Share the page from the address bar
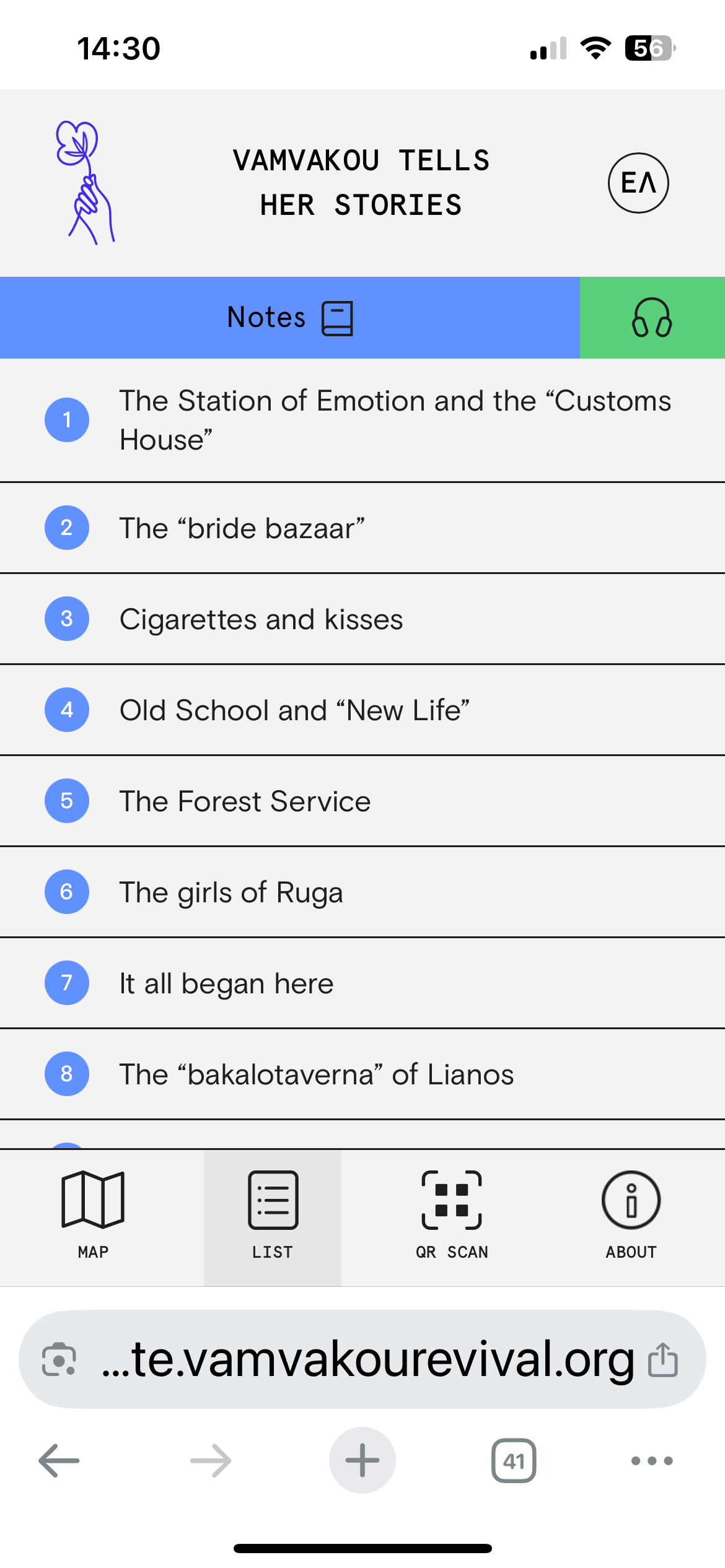The width and height of the screenshot is (725, 1568). pos(663,1359)
